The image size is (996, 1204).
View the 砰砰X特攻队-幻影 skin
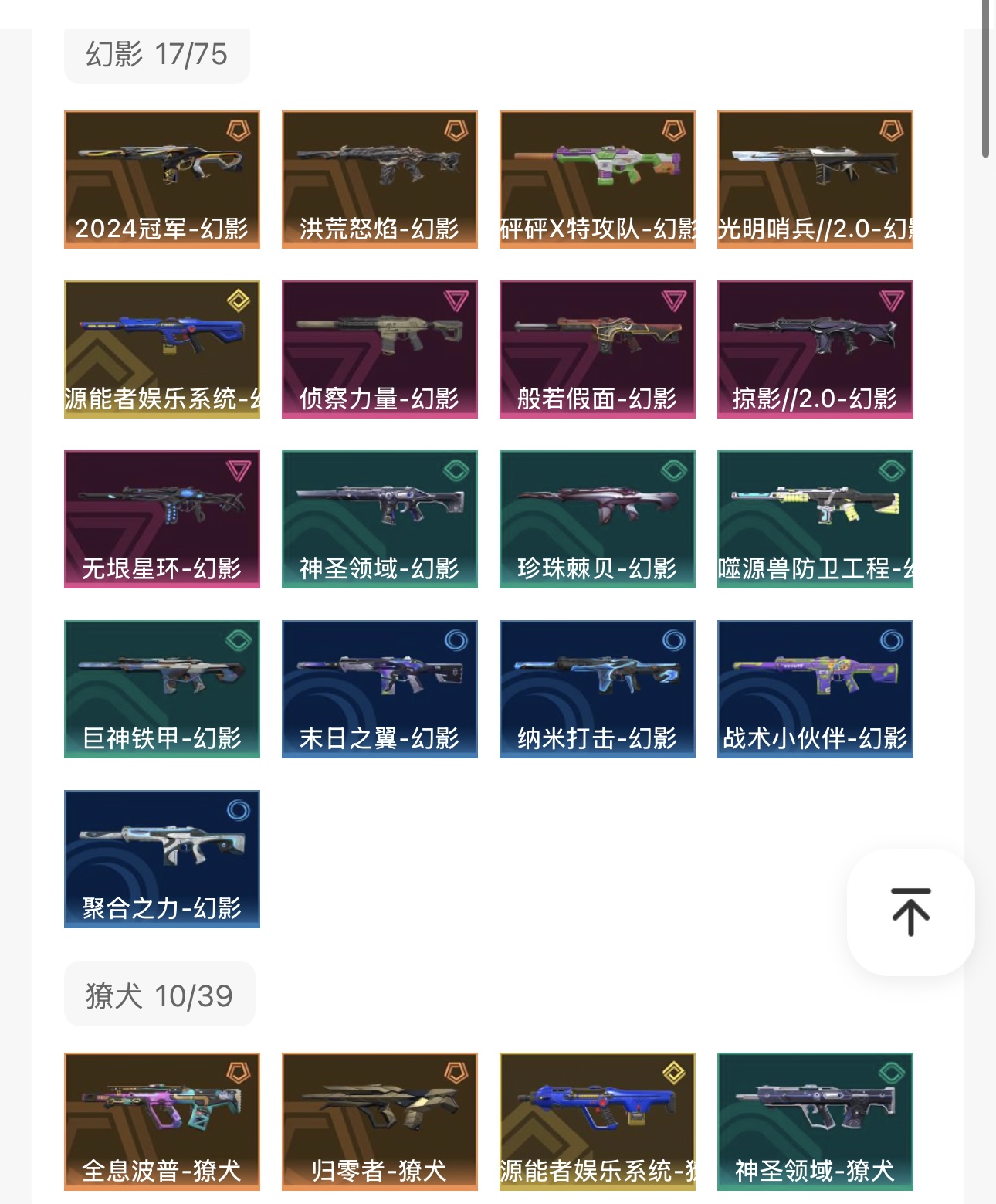[598, 179]
